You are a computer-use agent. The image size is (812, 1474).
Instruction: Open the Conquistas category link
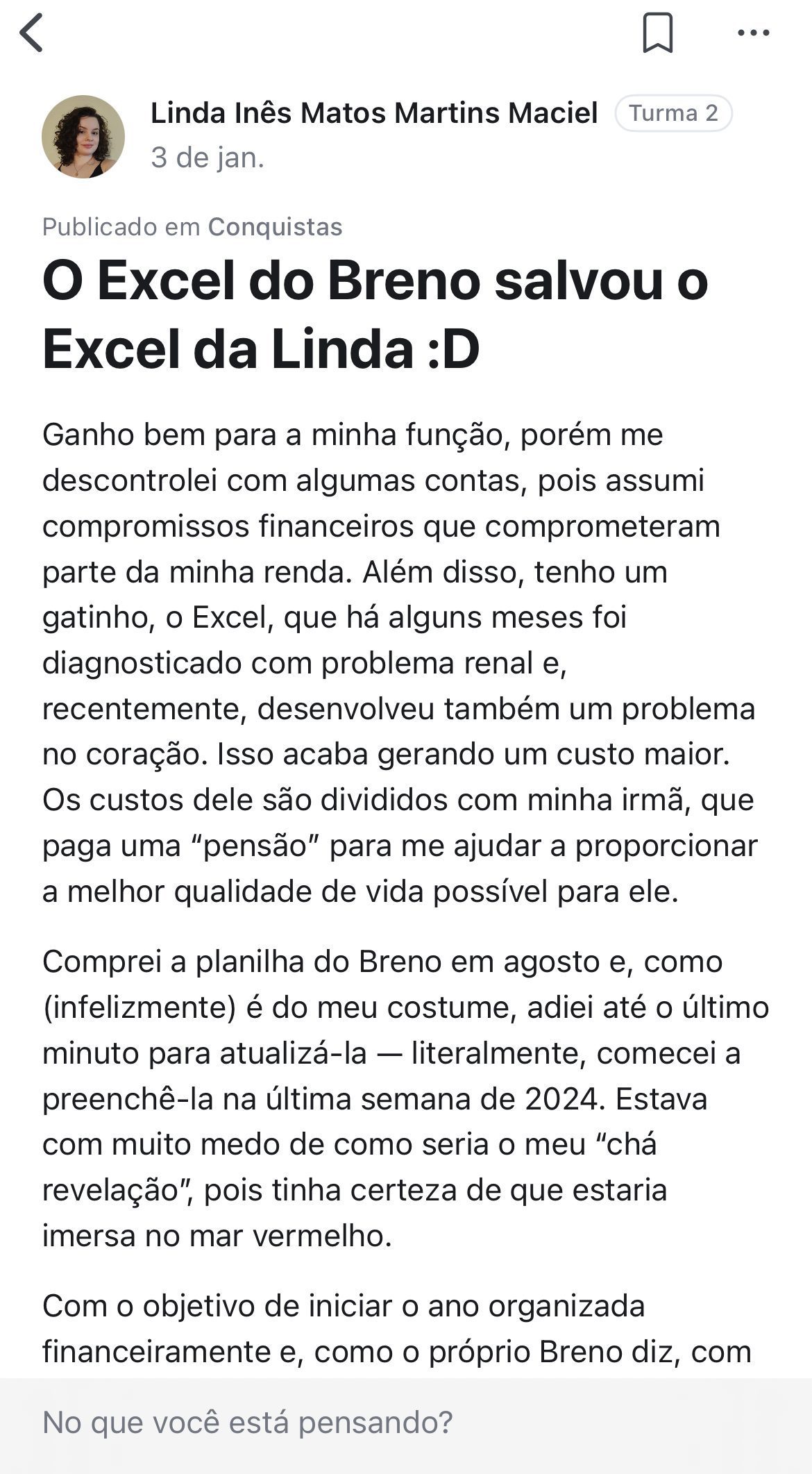click(x=275, y=227)
